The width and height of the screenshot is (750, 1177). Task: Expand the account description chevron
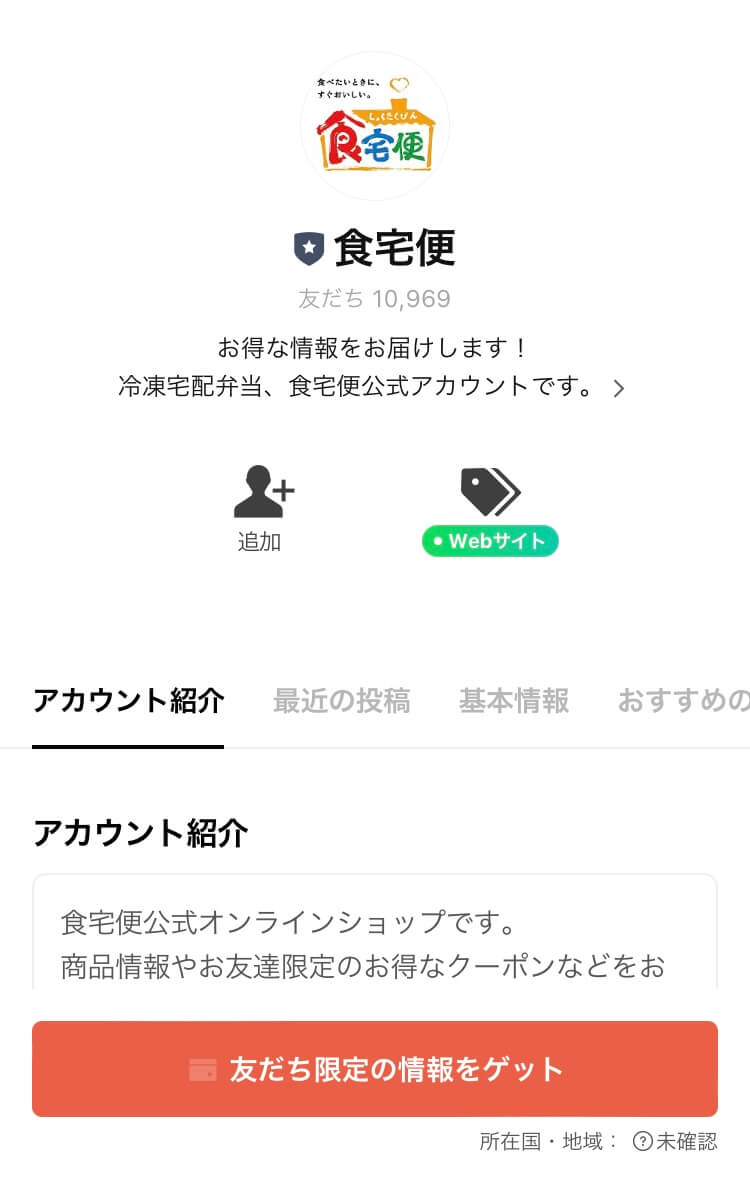click(619, 389)
